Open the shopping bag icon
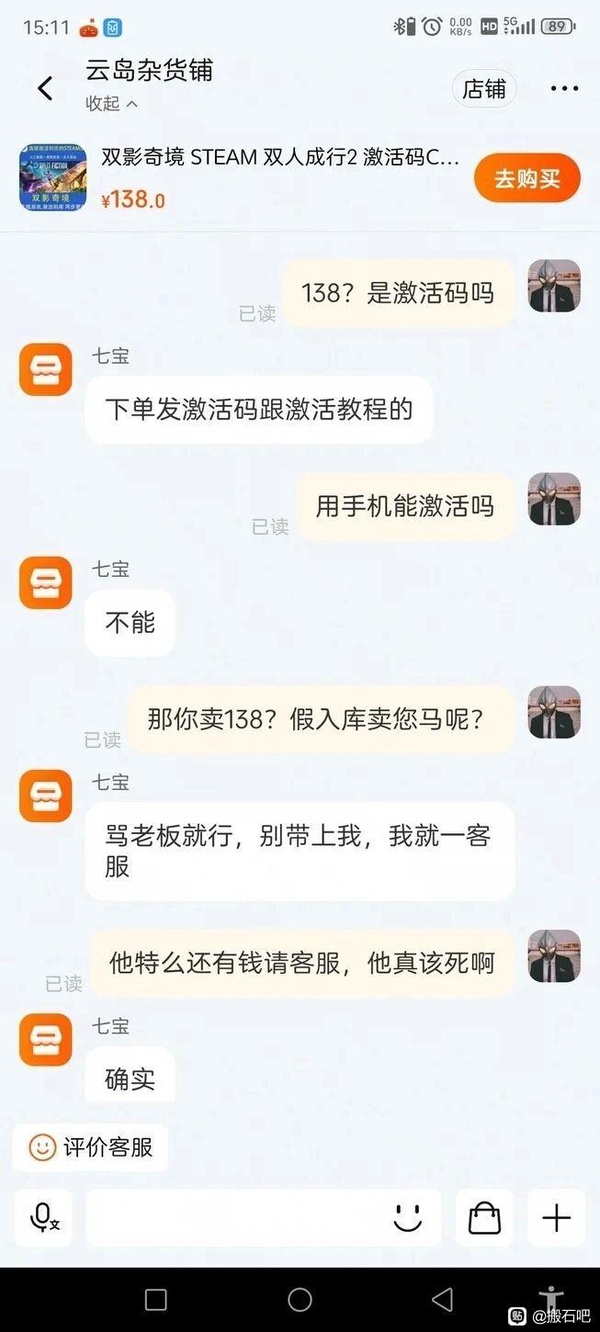This screenshot has height=1332, width=600. (x=485, y=1218)
